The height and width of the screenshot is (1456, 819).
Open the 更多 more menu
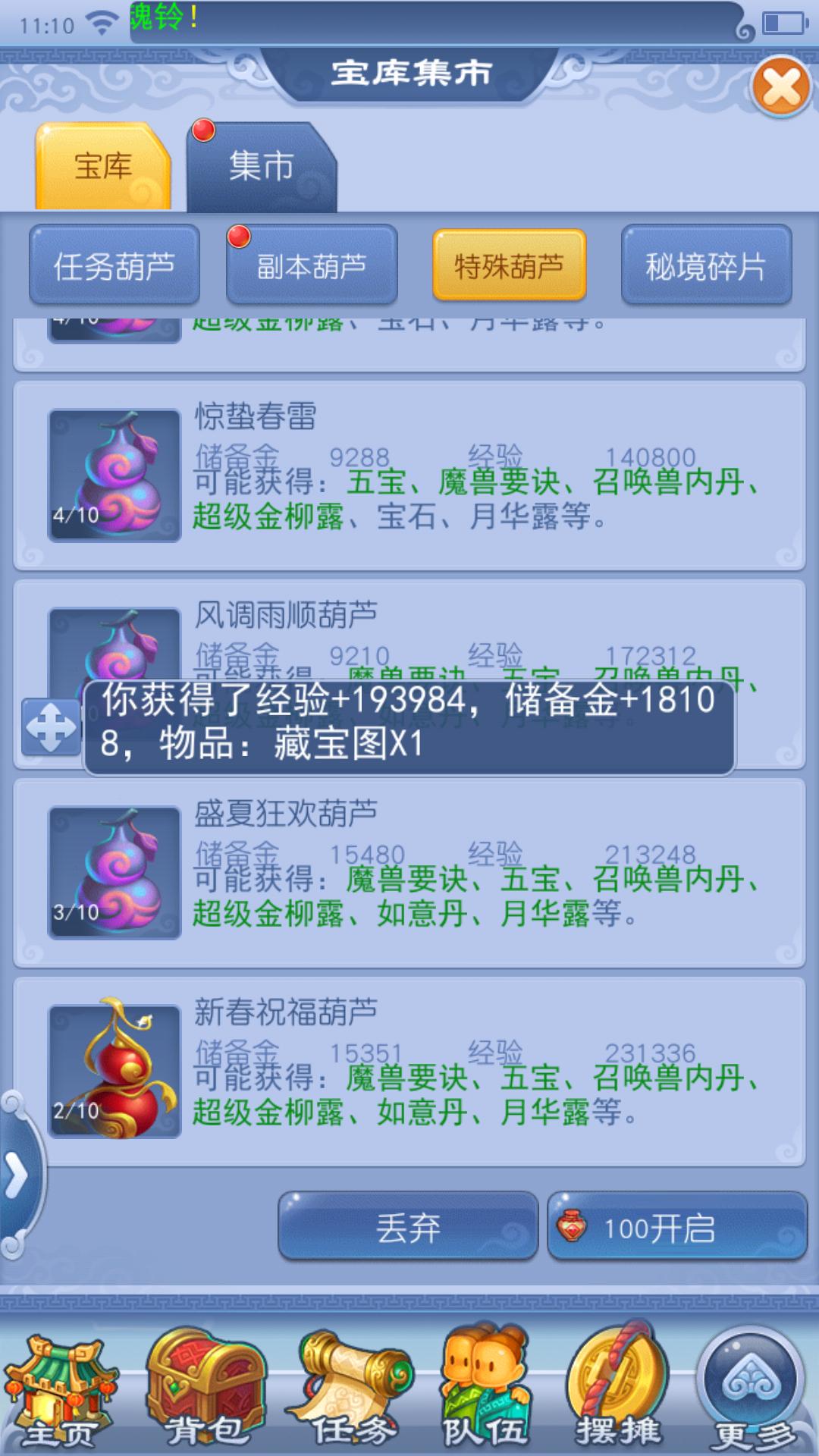(752, 1392)
